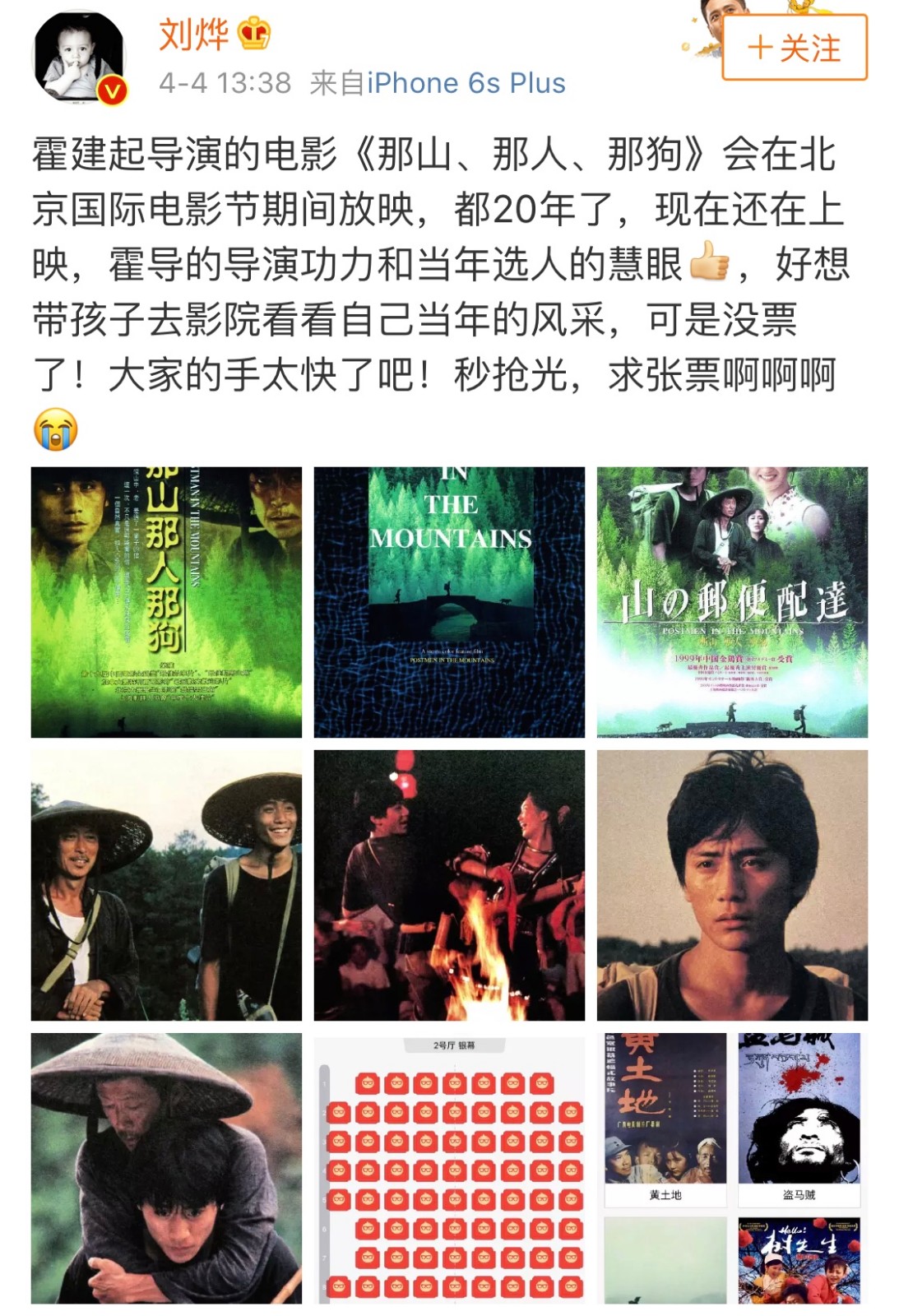Open the 山の郵便配達 Japanese poster image

click(x=732, y=602)
